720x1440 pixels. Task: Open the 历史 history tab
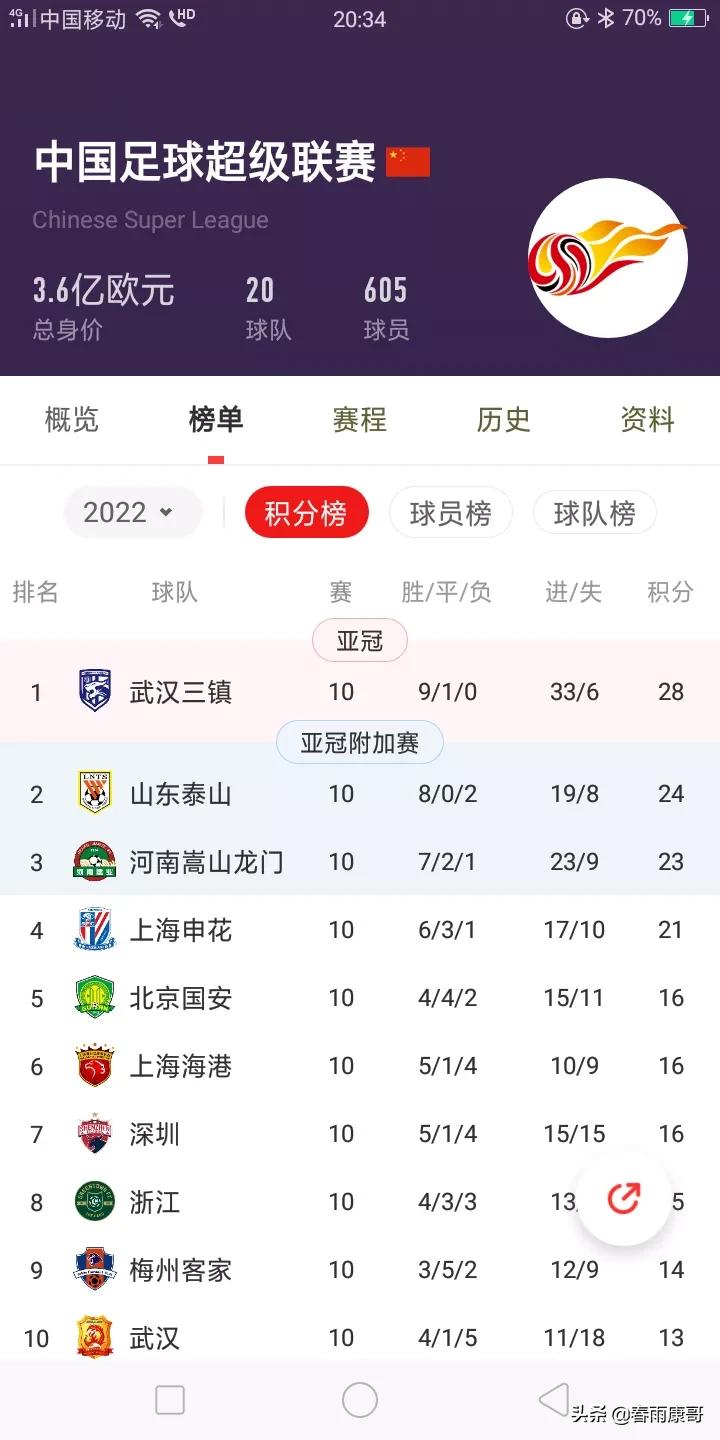[503, 420]
